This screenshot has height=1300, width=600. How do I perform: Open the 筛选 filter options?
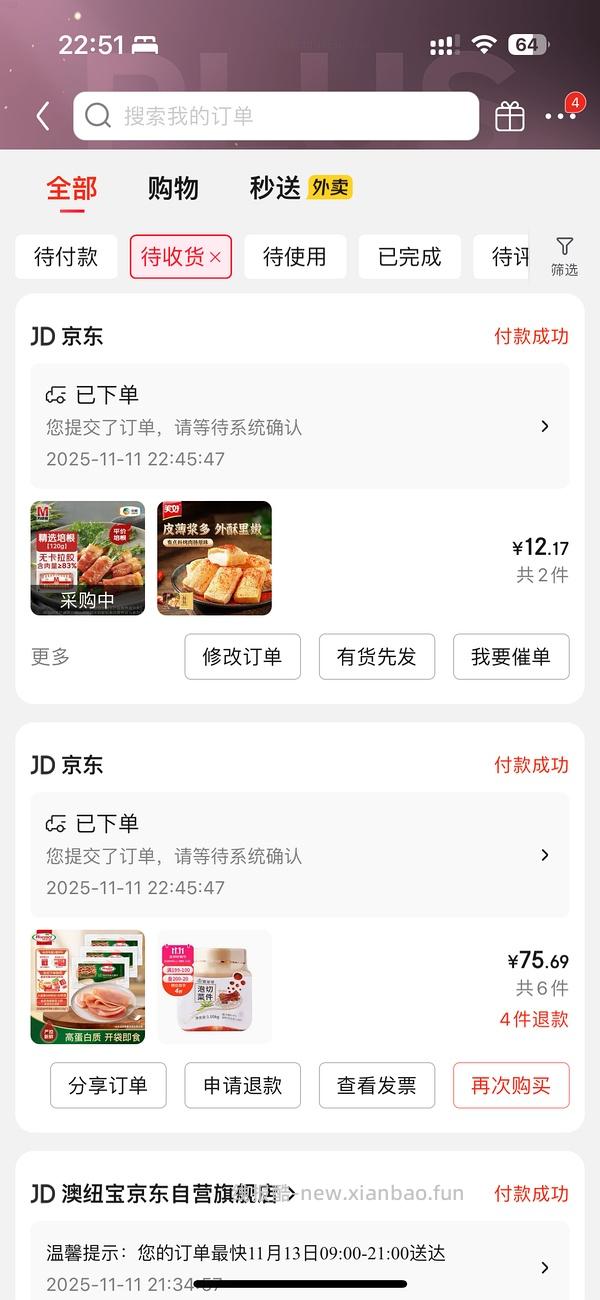tap(564, 256)
